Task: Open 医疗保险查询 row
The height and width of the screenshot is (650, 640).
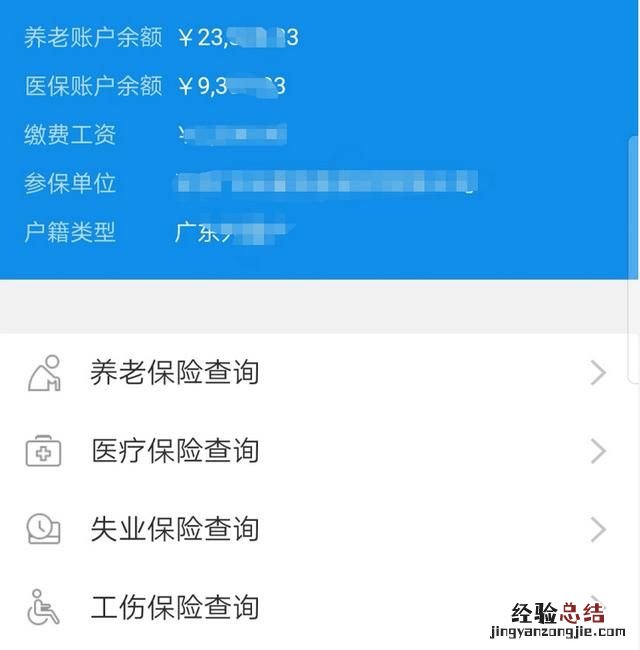Action: (175, 451)
